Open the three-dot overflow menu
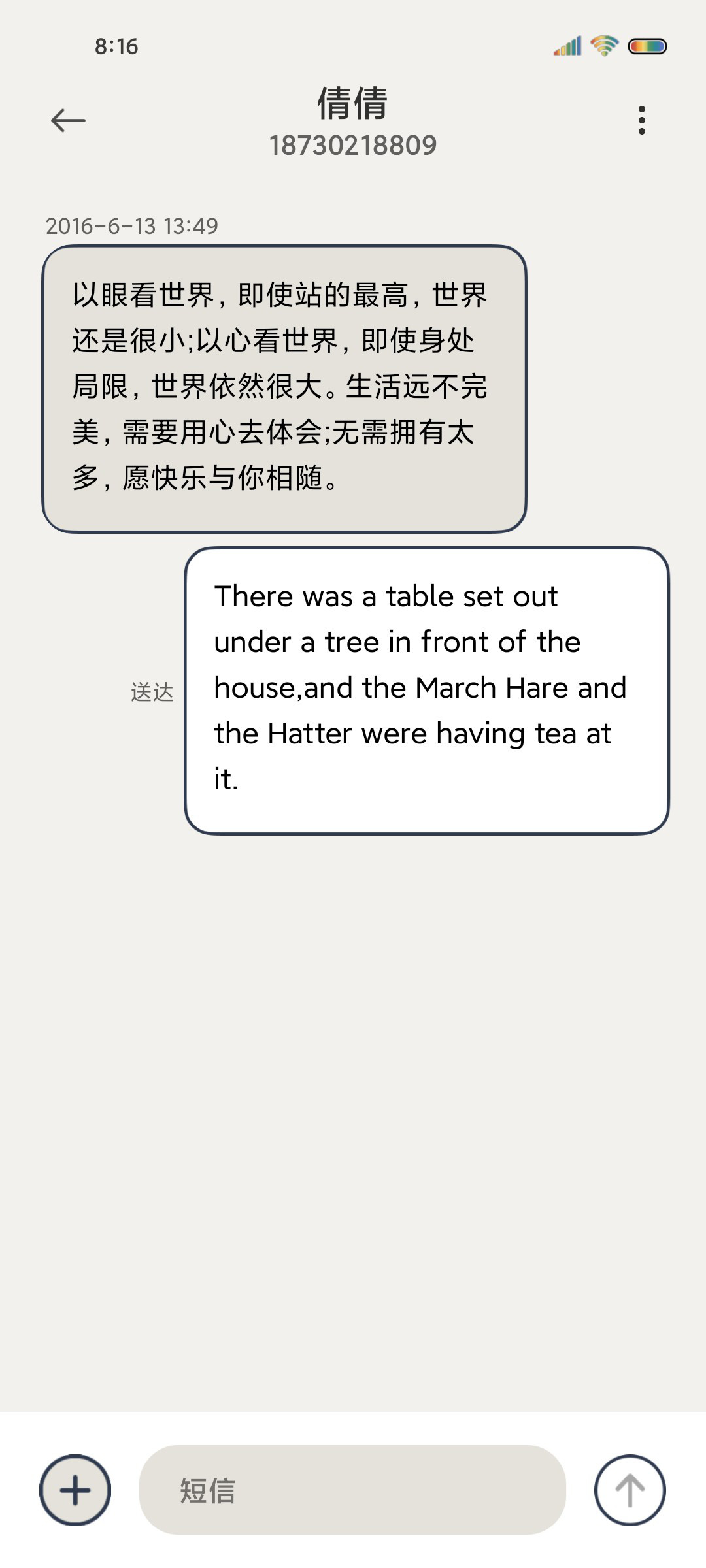 click(x=642, y=120)
